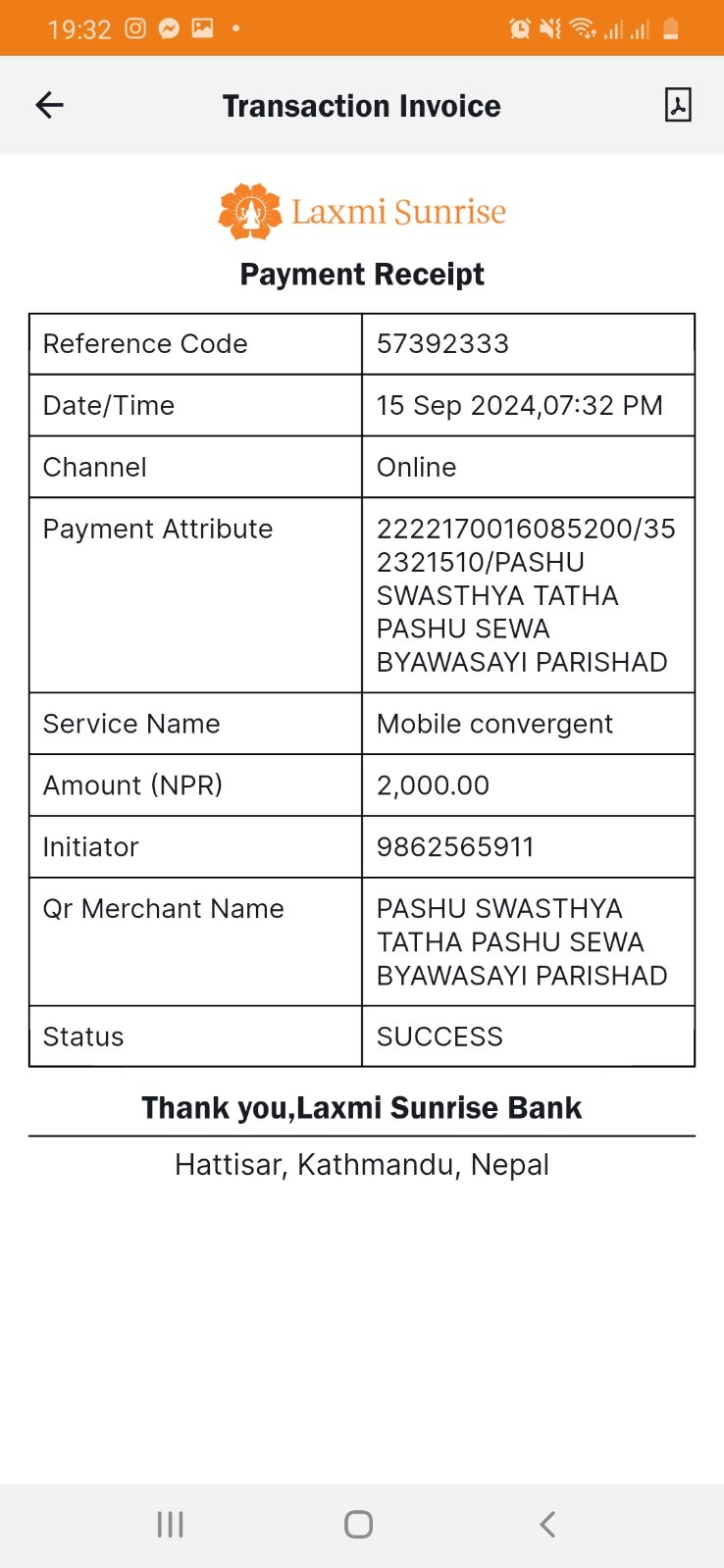Image resolution: width=724 pixels, height=1568 pixels.
Task: Download the invoice as PDF
Action: coord(678,105)
